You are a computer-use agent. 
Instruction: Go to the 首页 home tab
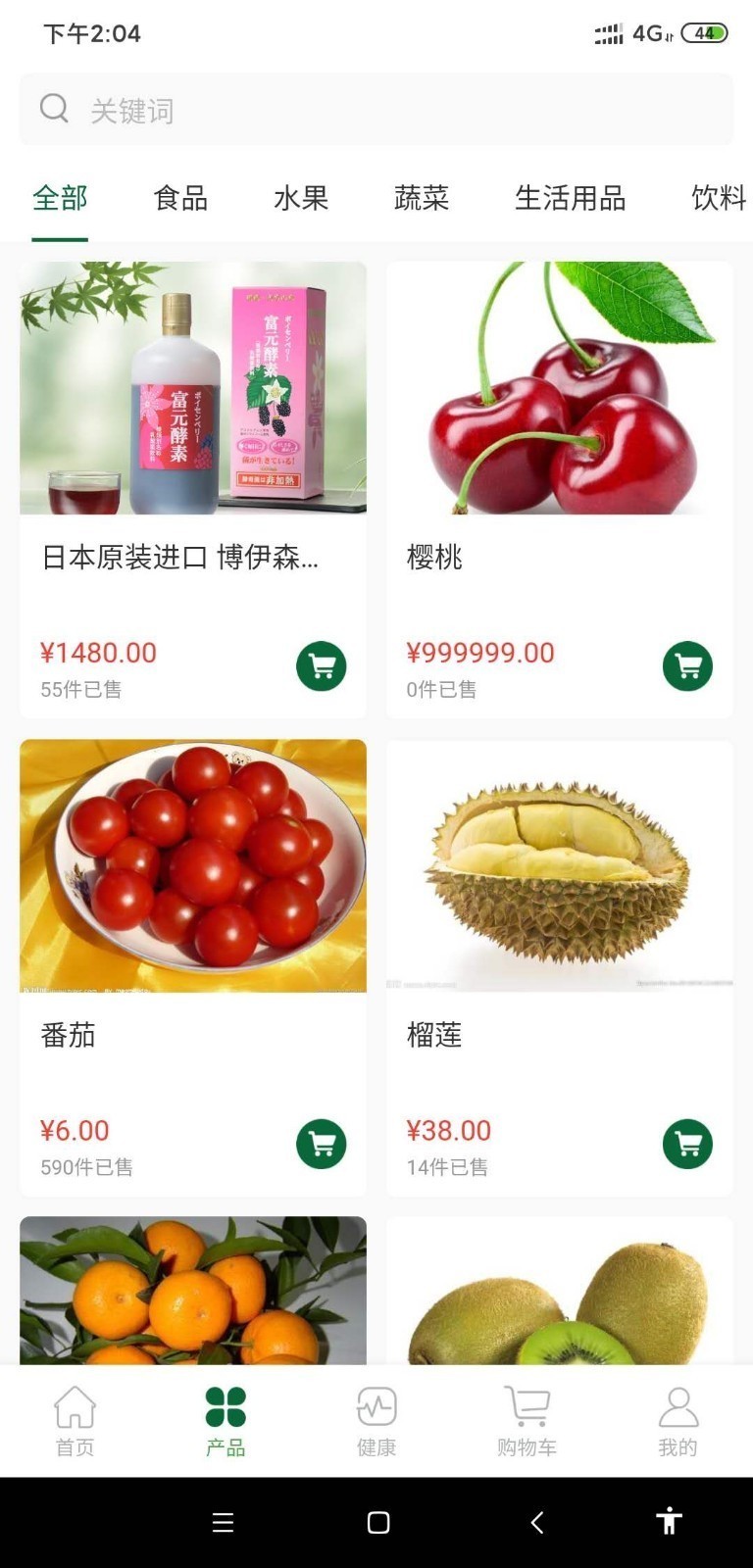pos(75,1421)
